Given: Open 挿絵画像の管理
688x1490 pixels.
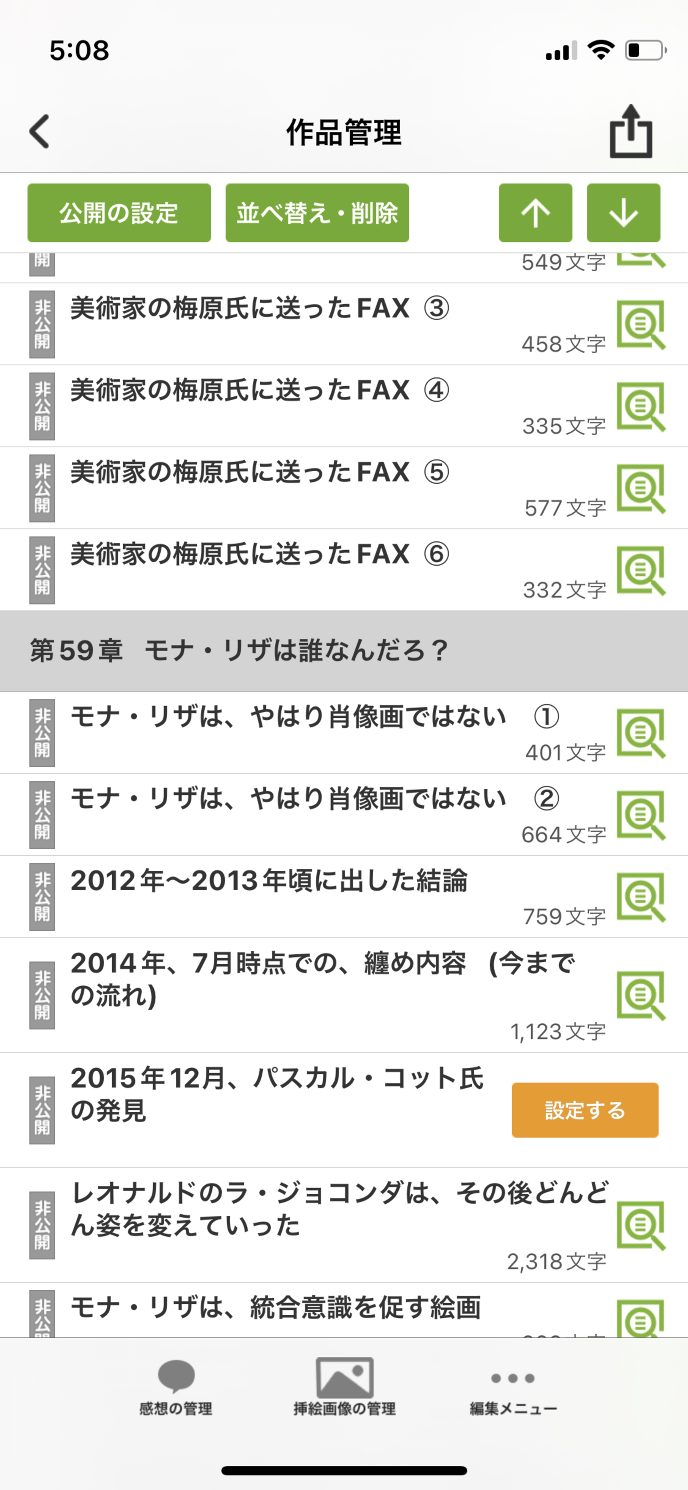Looking at the screenshot, I should [344, 1389].
